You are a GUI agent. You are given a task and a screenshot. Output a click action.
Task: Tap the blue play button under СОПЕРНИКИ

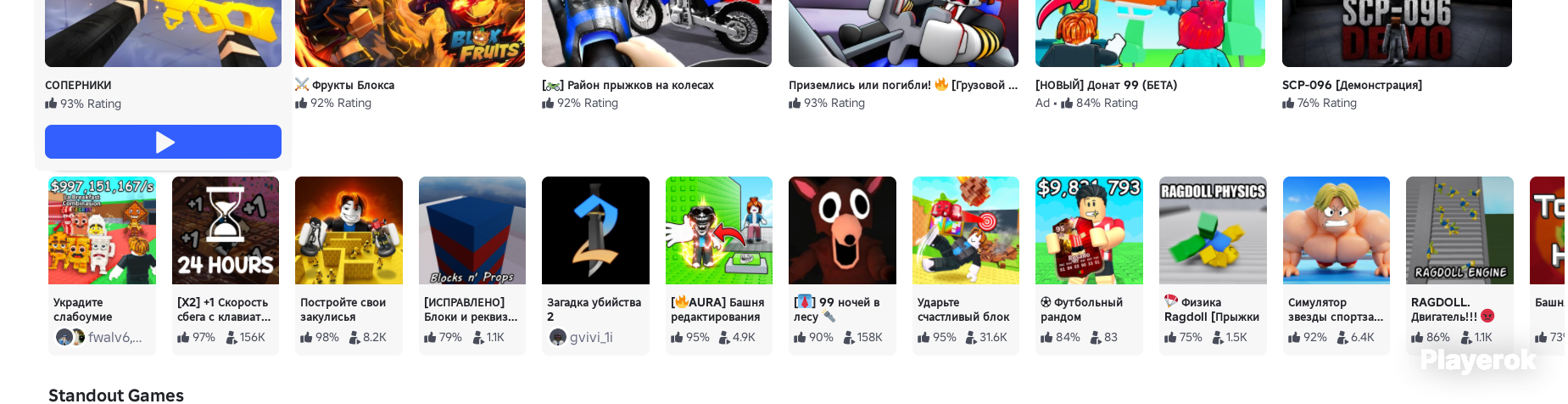coord(163,142)
